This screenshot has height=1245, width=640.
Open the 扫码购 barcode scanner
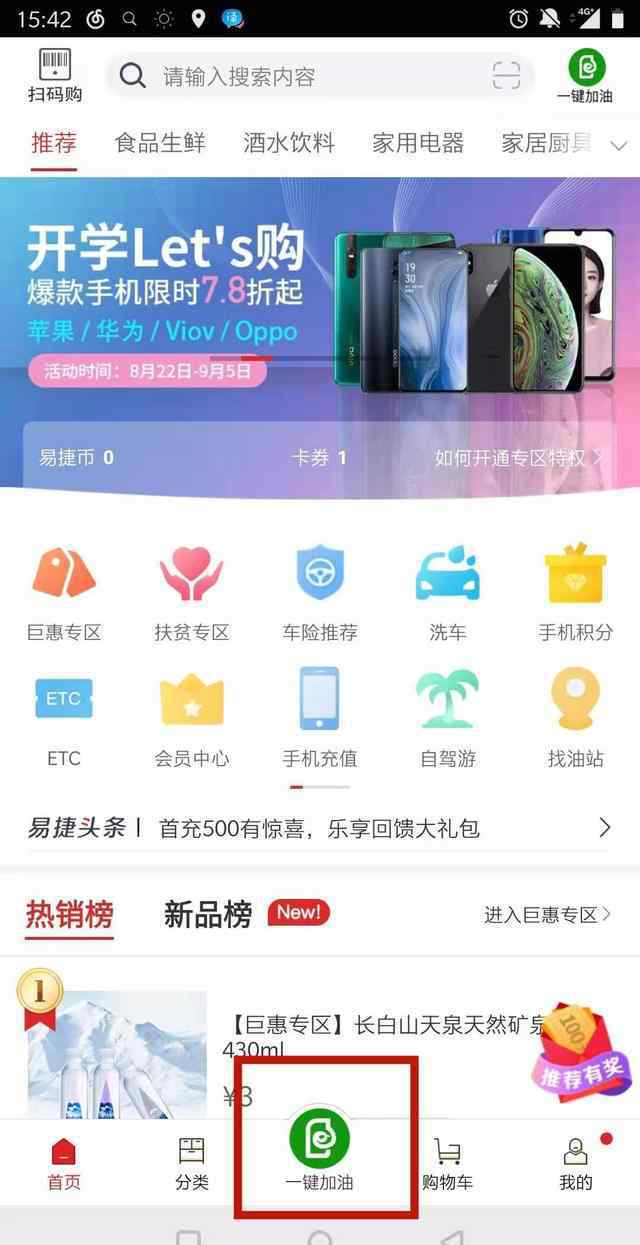(55, 76)
